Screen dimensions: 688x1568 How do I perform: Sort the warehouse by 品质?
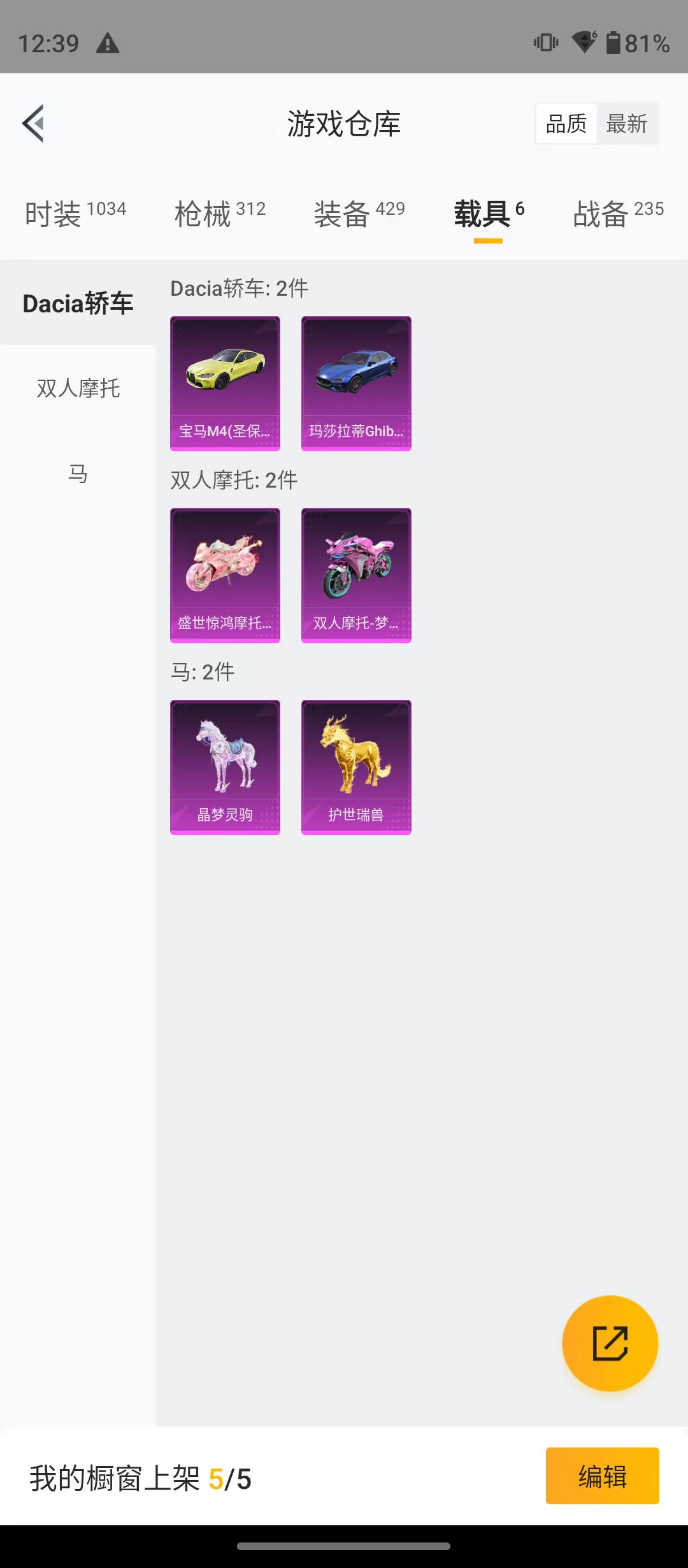[x=566, y=123]
